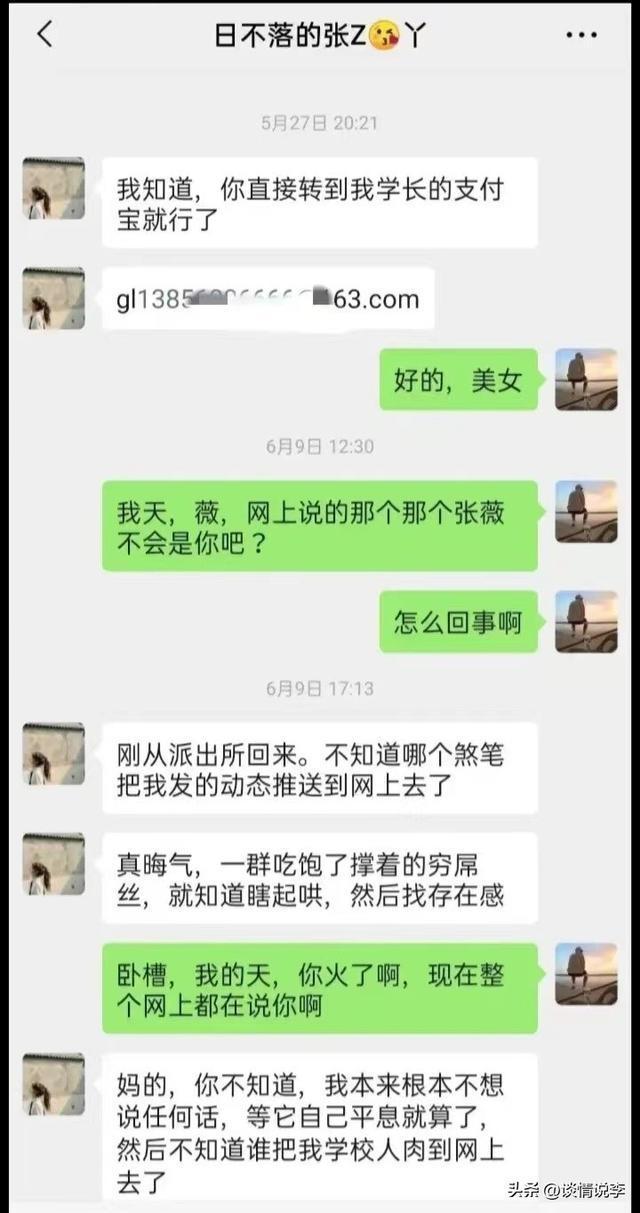This screenshot has height=1213, width=640.
Task: Tap own avatar next to 好的，美女
Action: tap(586, 379)
